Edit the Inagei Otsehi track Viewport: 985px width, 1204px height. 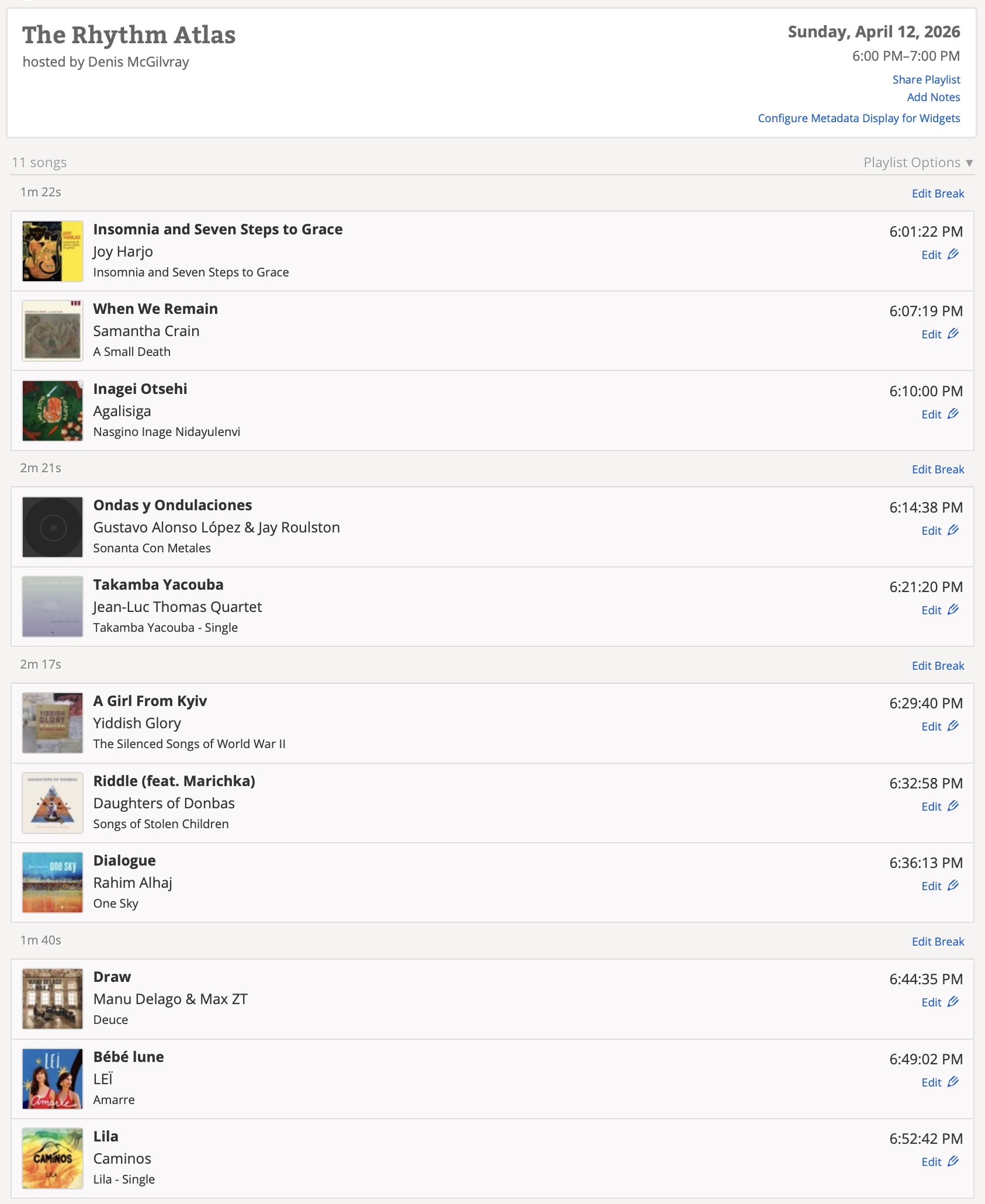click(x=940, y=414)
